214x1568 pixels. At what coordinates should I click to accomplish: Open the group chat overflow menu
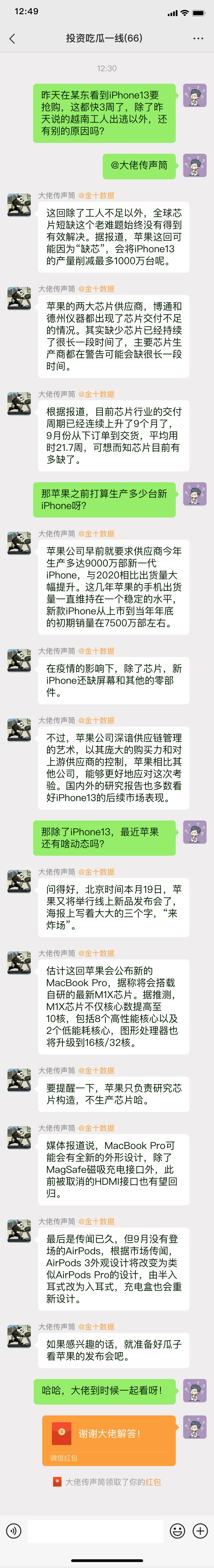(198, 38)
